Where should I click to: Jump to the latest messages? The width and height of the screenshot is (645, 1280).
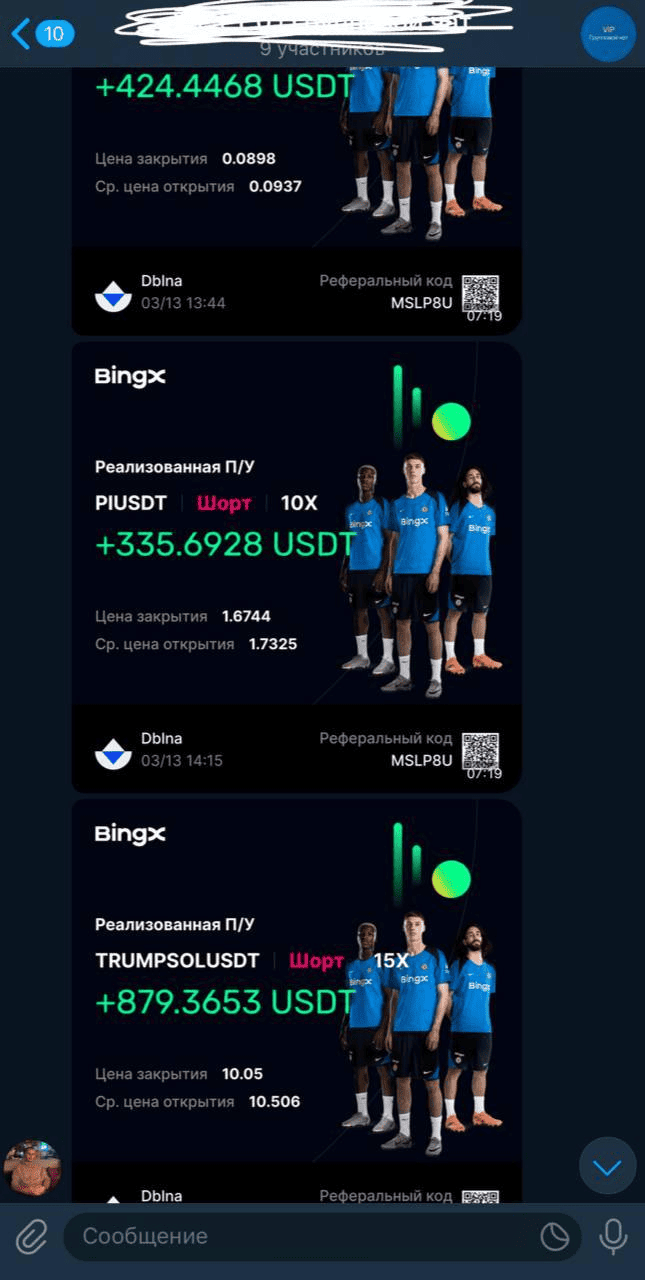[x=607, y=1166]
